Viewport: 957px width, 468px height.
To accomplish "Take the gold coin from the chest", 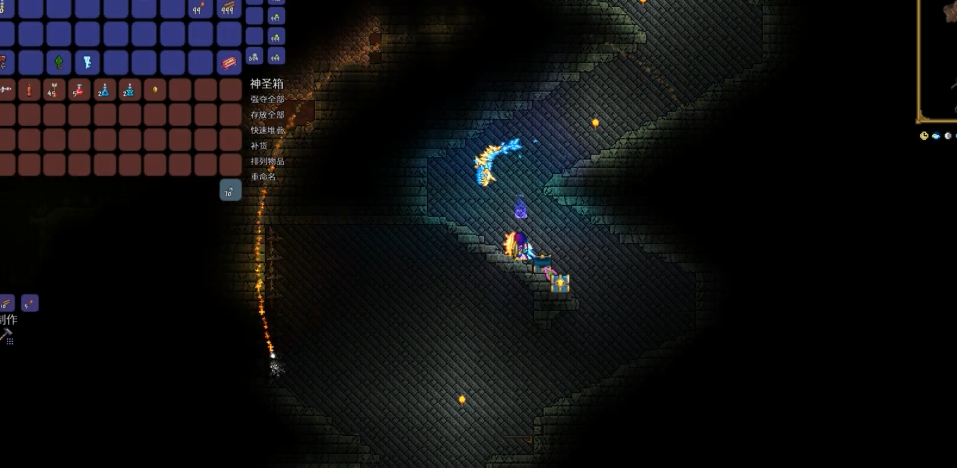I will point(154,90).
